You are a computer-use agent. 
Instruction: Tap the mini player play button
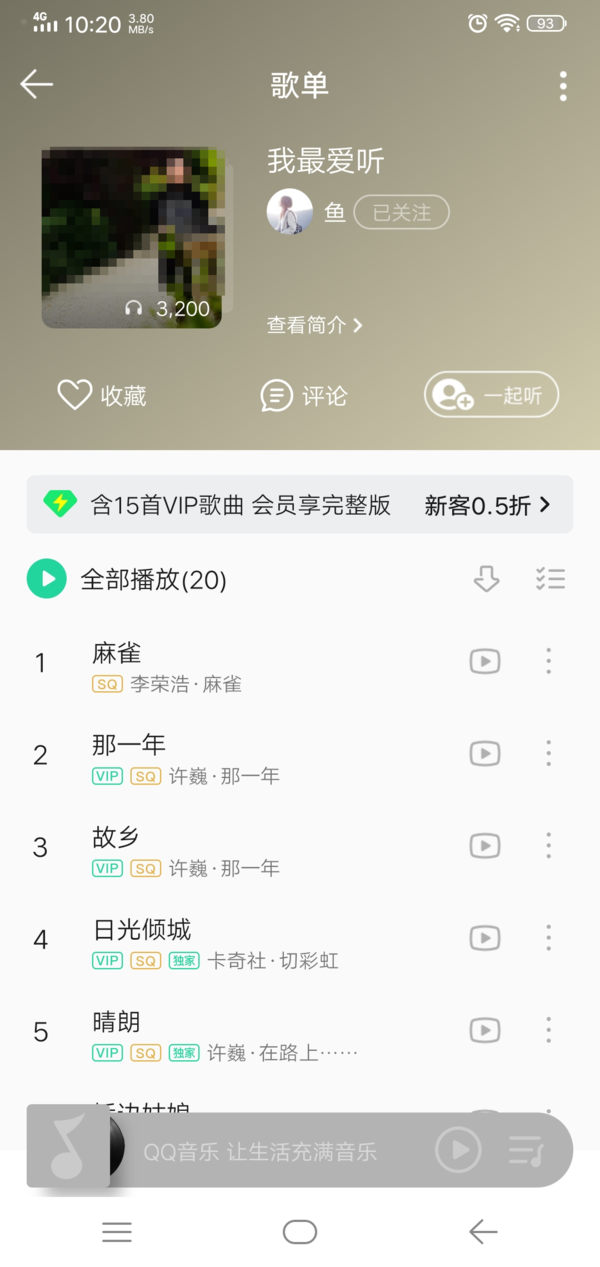coord(458,1150)
